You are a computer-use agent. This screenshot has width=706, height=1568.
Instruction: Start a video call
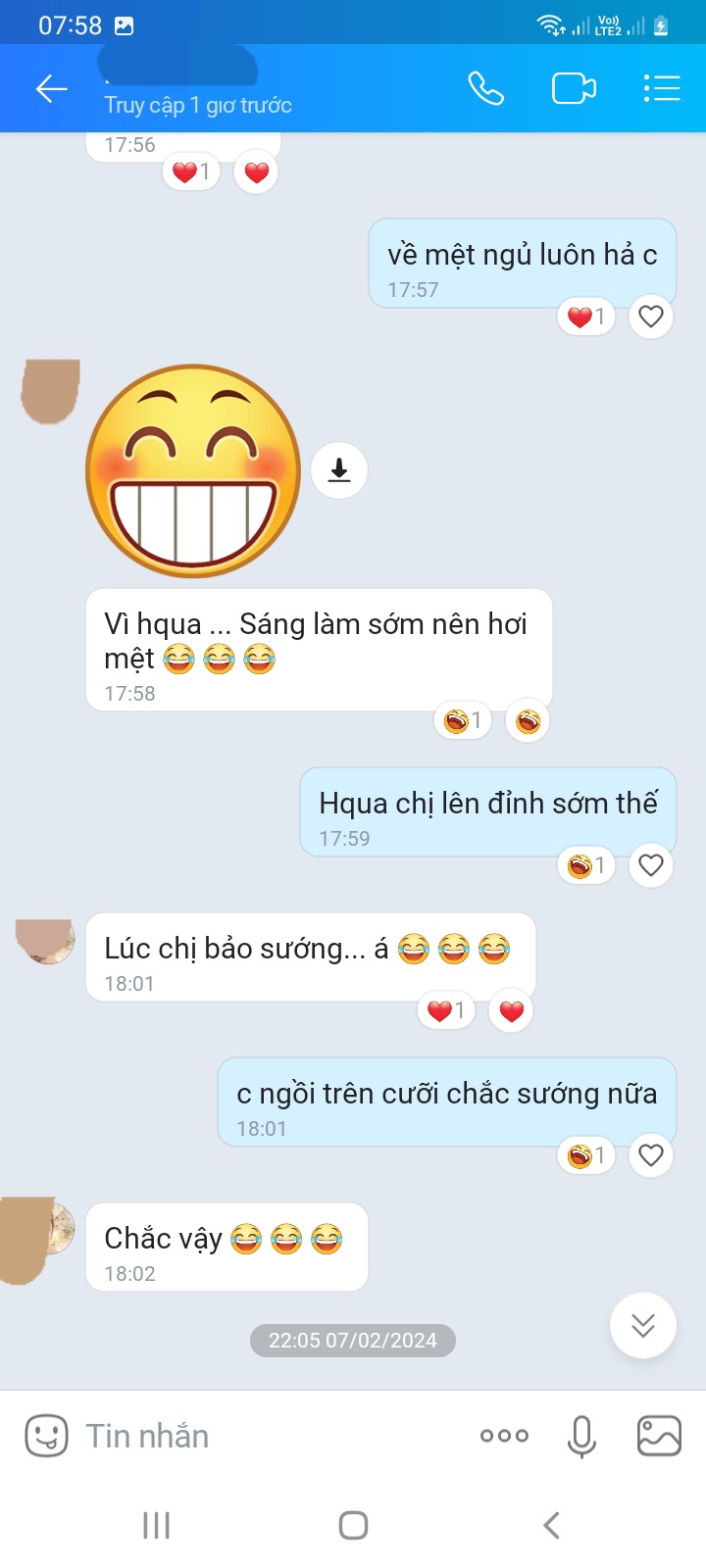coord(574,89)
